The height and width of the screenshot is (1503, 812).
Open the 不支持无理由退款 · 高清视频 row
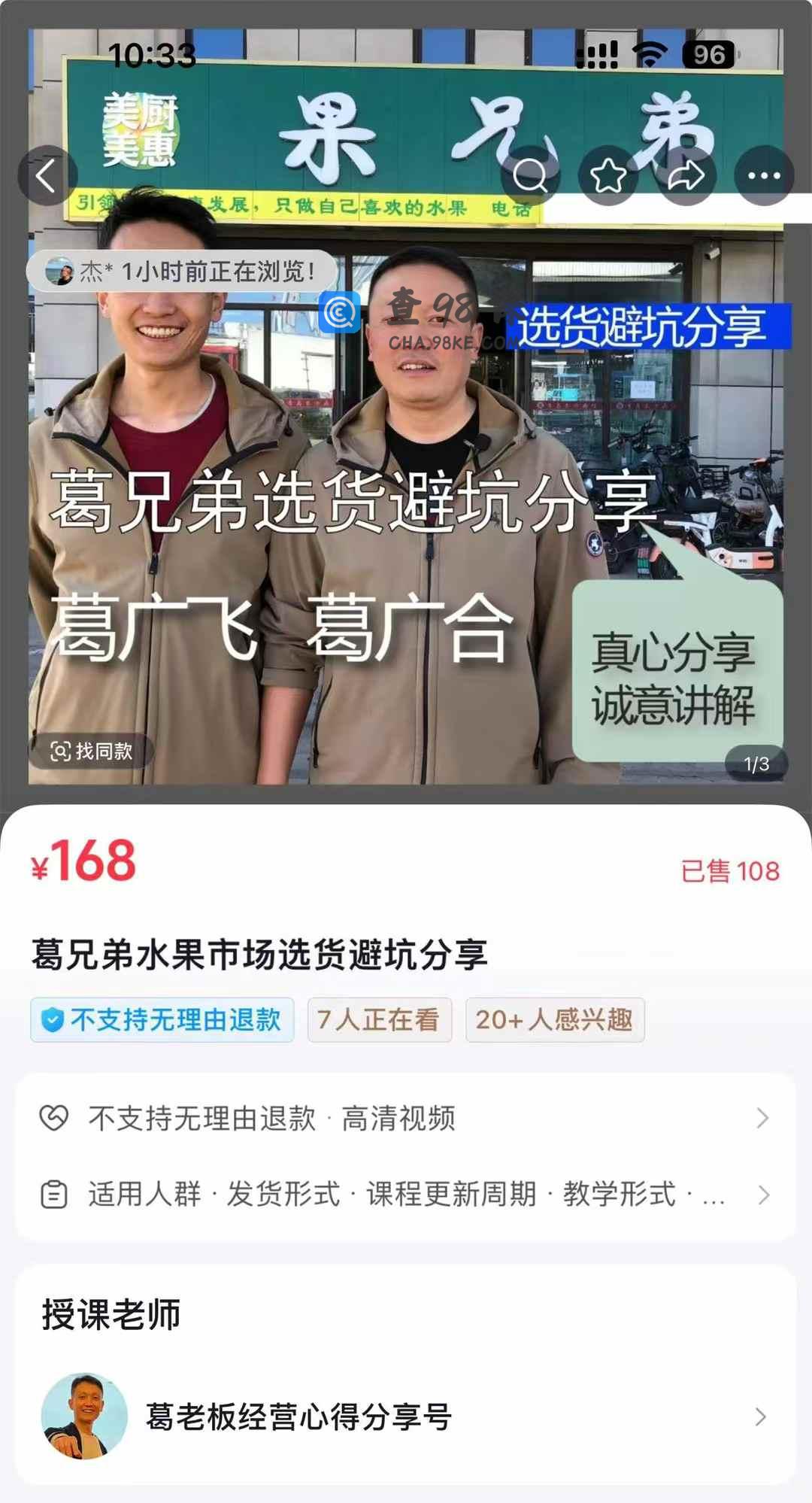point(406,1119)
